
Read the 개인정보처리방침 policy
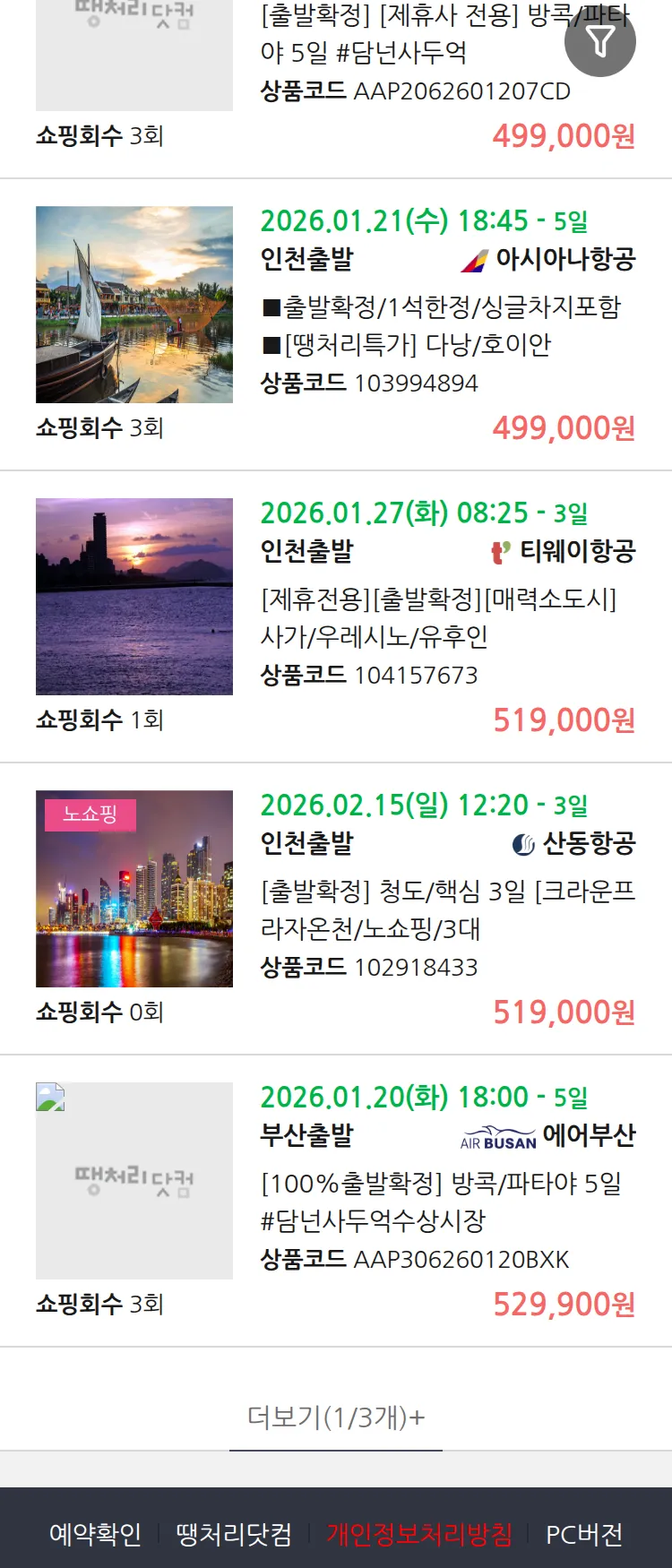click(x=419, y=1534)
